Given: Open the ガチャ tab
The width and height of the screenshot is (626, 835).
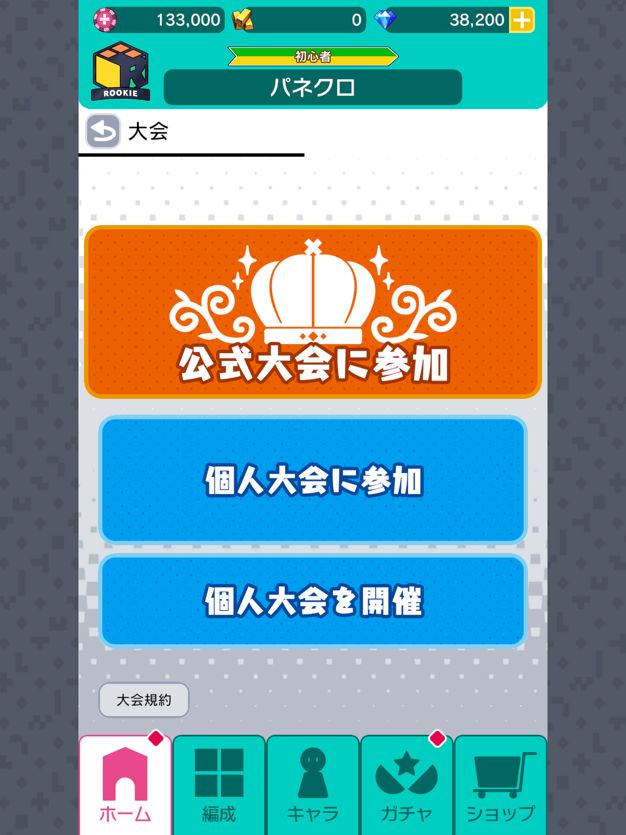Looking at the screenshot, I should pyautogui.click(x=406, y=785).
